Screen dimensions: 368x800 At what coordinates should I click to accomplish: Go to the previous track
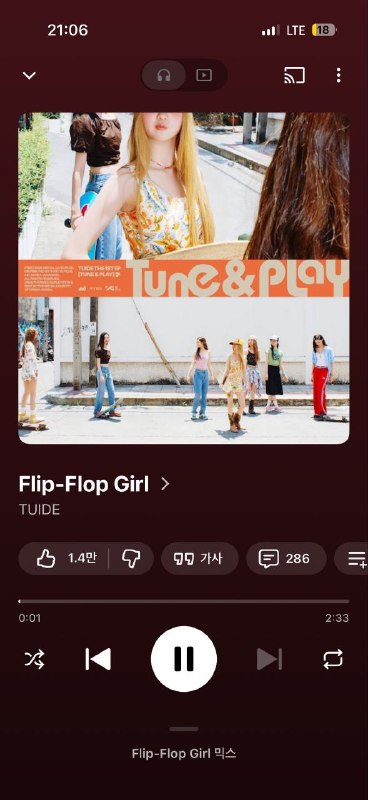click(98, 659)
